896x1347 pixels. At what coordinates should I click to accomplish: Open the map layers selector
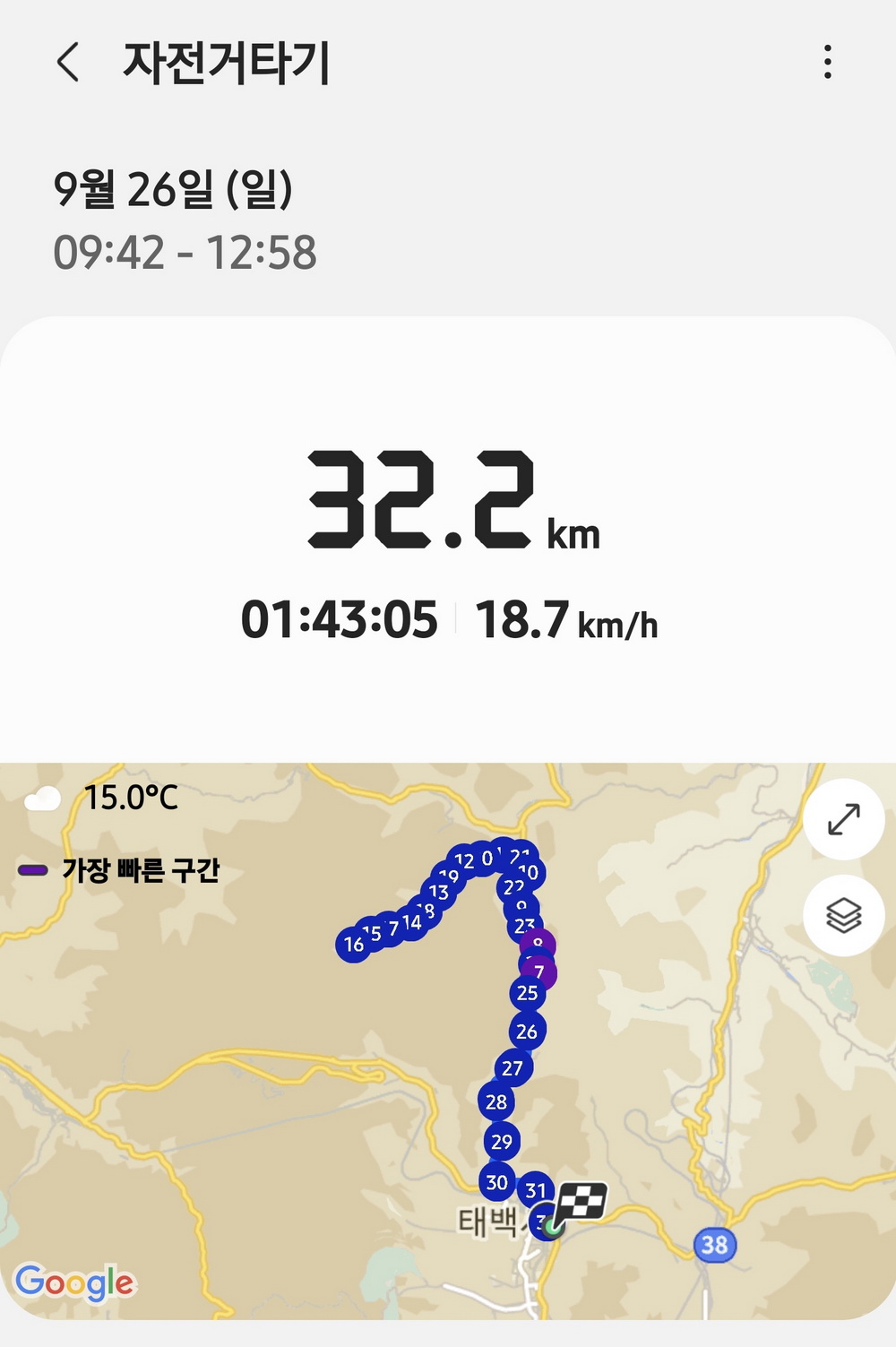click(x=843, y=915)
